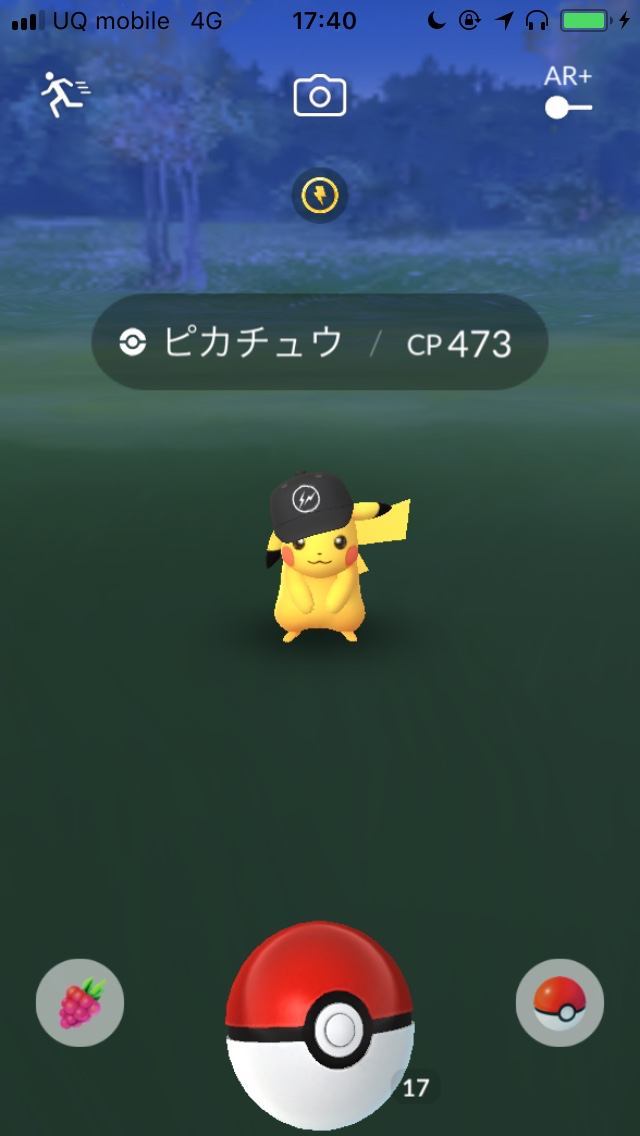
Task: Open the berry selection button
Action: tap(80, 1003)
